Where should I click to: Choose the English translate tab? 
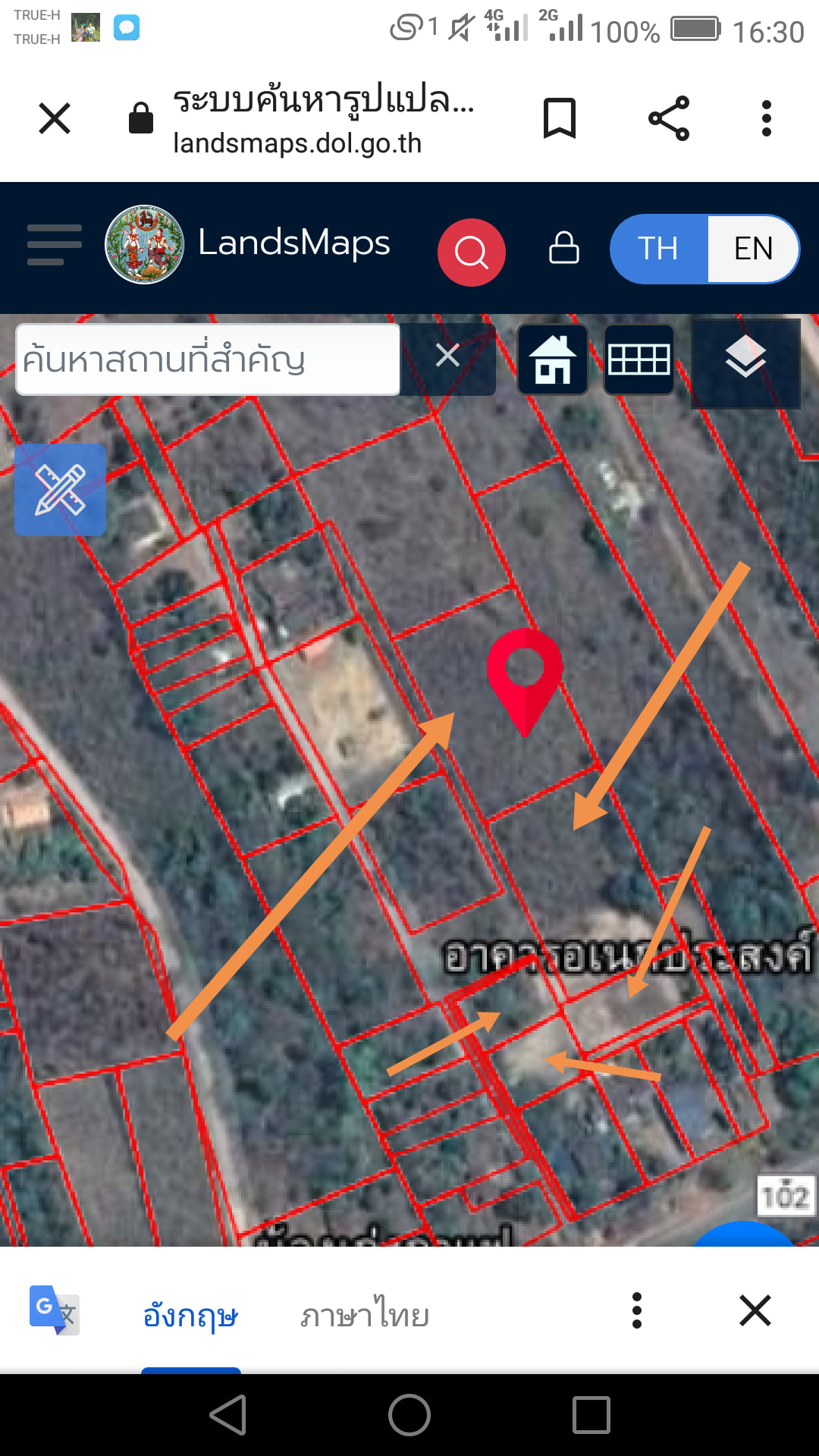[190, 1315]
